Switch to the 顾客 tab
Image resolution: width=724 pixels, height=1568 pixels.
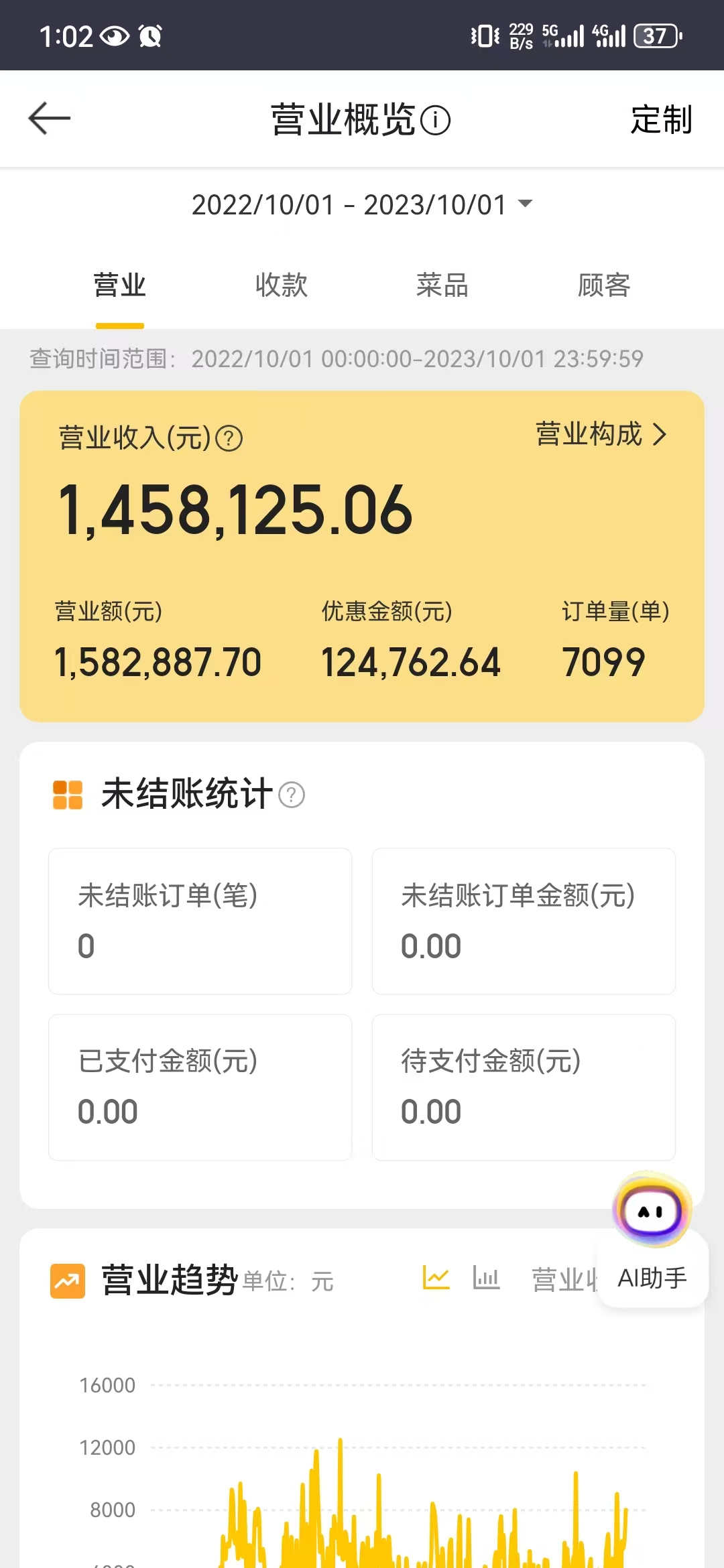click(x=603, y=285)
